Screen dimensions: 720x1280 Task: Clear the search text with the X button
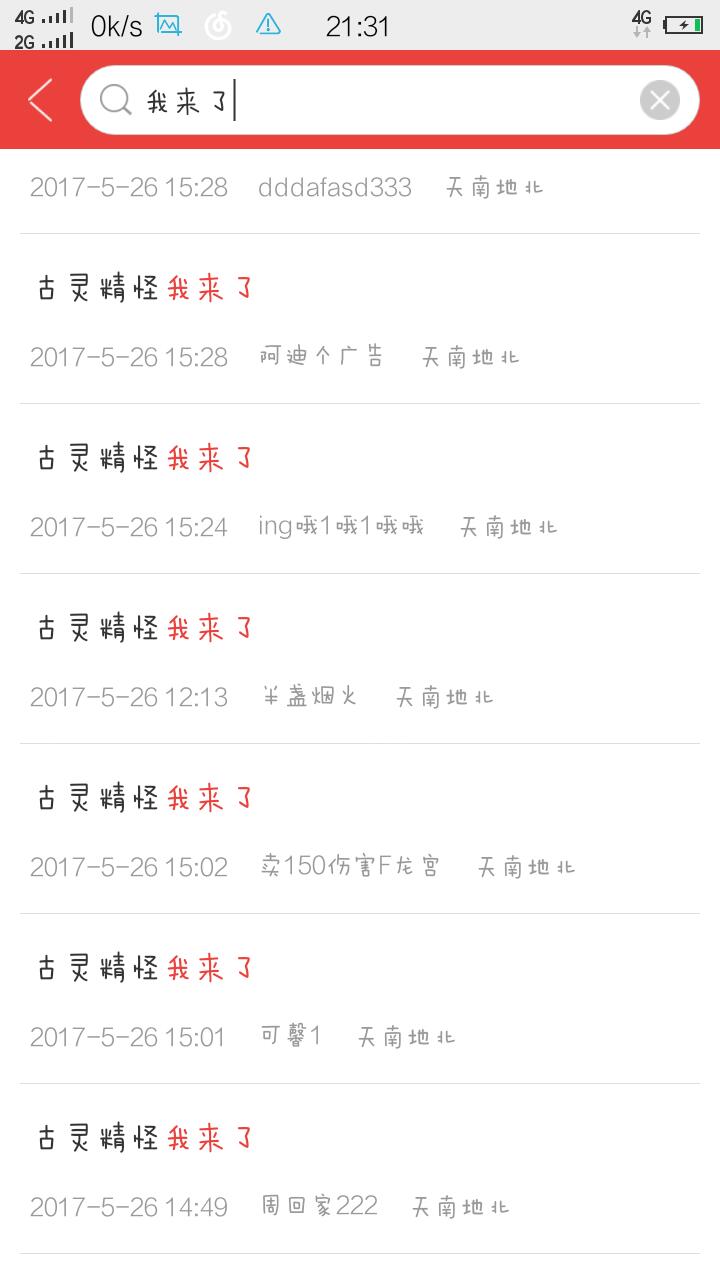click(x=660, y=100)
